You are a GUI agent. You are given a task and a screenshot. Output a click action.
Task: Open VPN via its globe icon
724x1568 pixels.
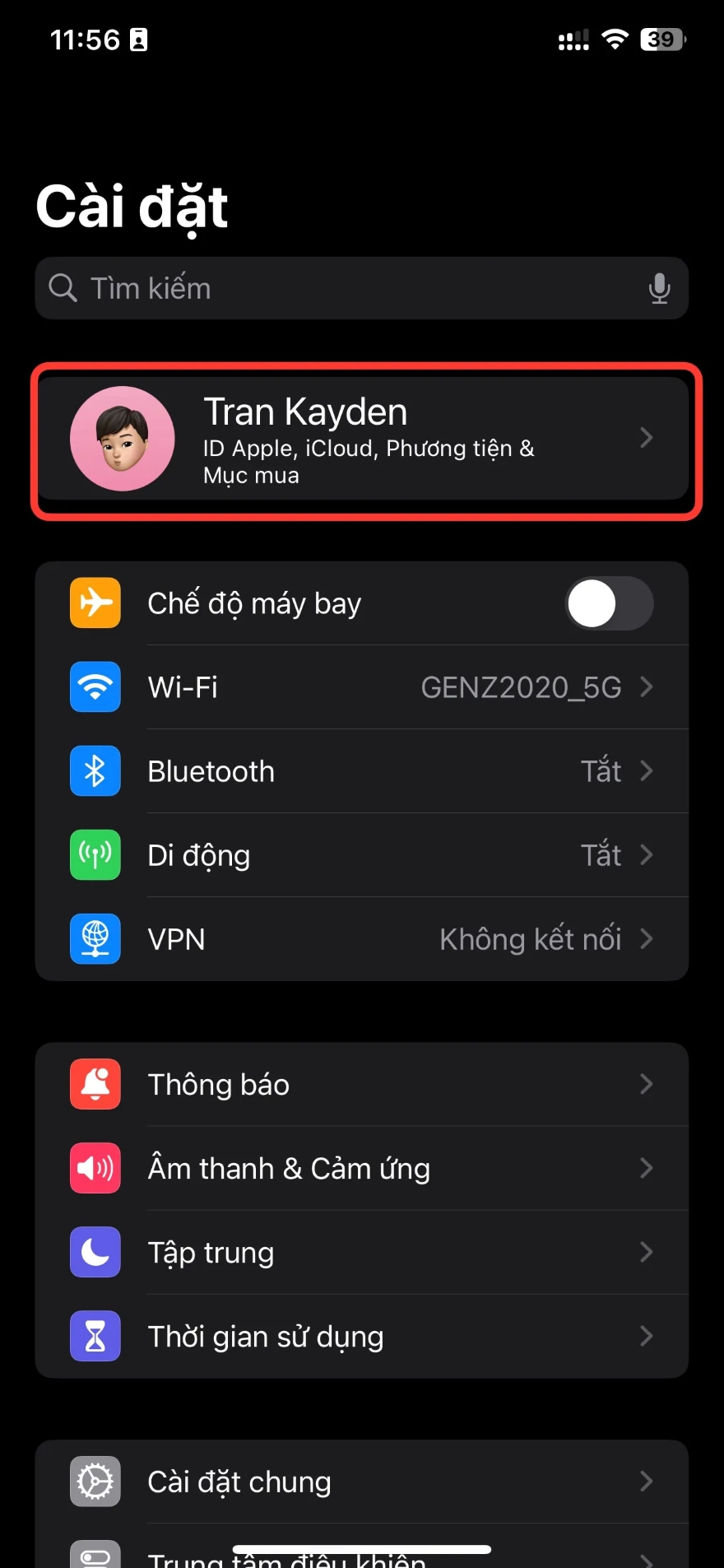coord(95,939)
